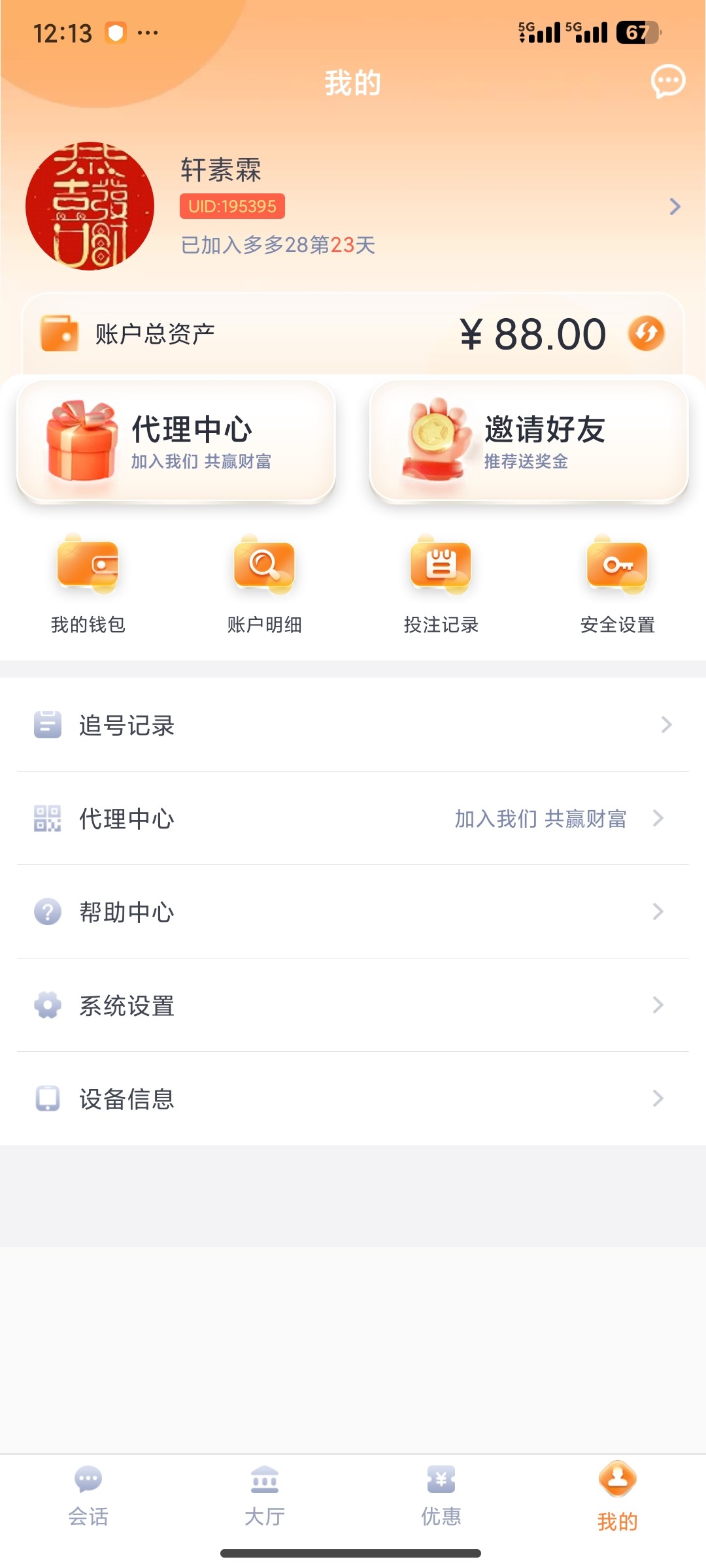Switch to the 会话 tab
This screenshot has width=706, height=1568.
click(88, 1495)
